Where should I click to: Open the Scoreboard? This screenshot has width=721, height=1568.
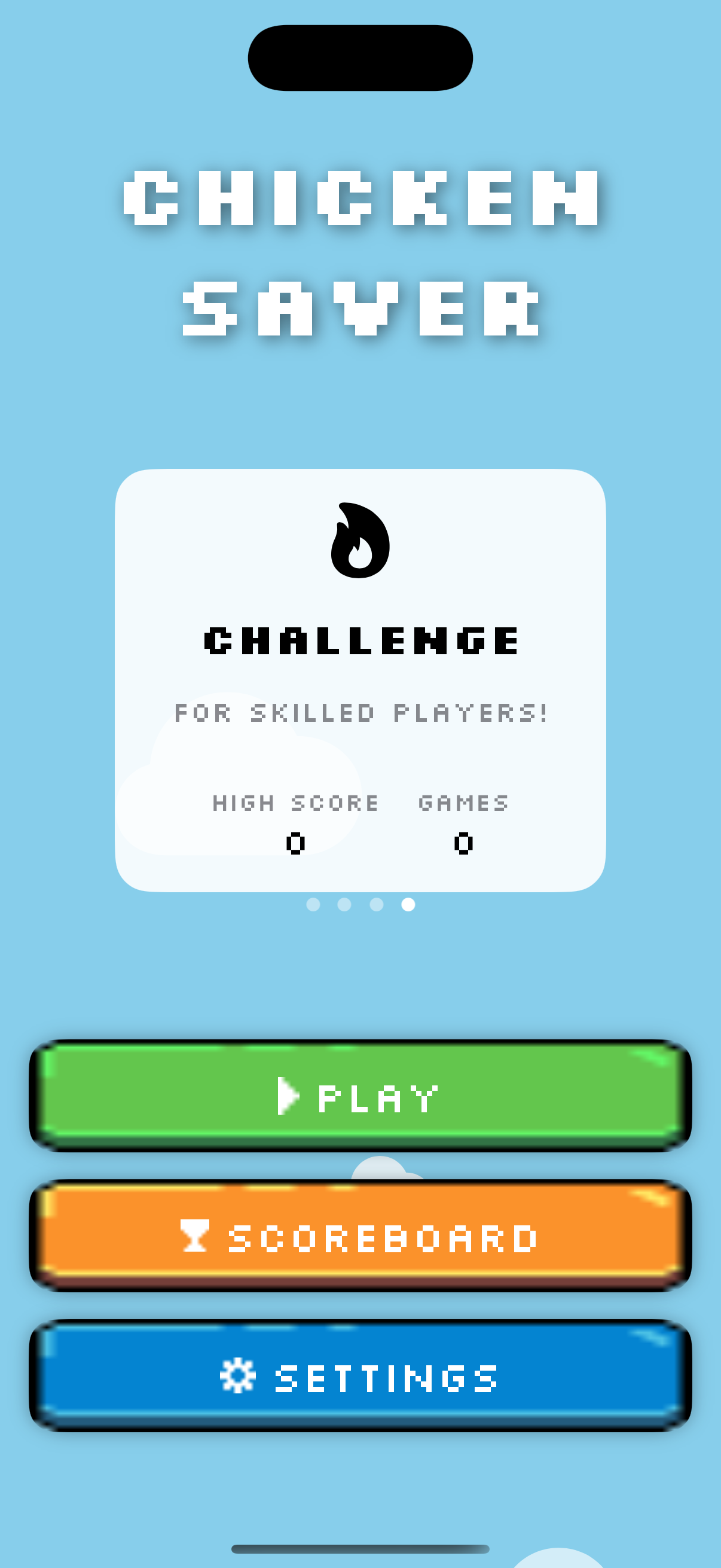click(x=360, y=1236)
